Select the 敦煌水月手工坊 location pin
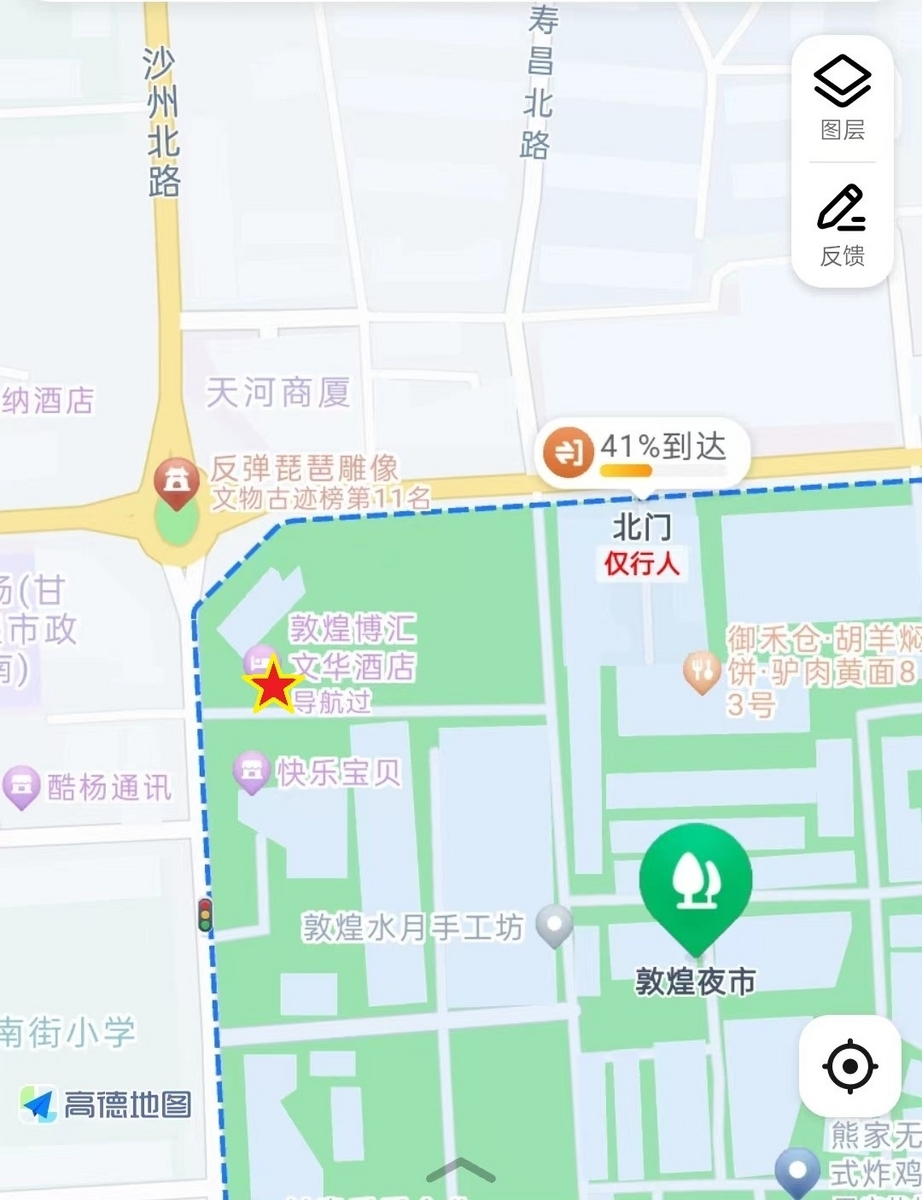The height and width of the screenshot is (1200, 922). 554,926
